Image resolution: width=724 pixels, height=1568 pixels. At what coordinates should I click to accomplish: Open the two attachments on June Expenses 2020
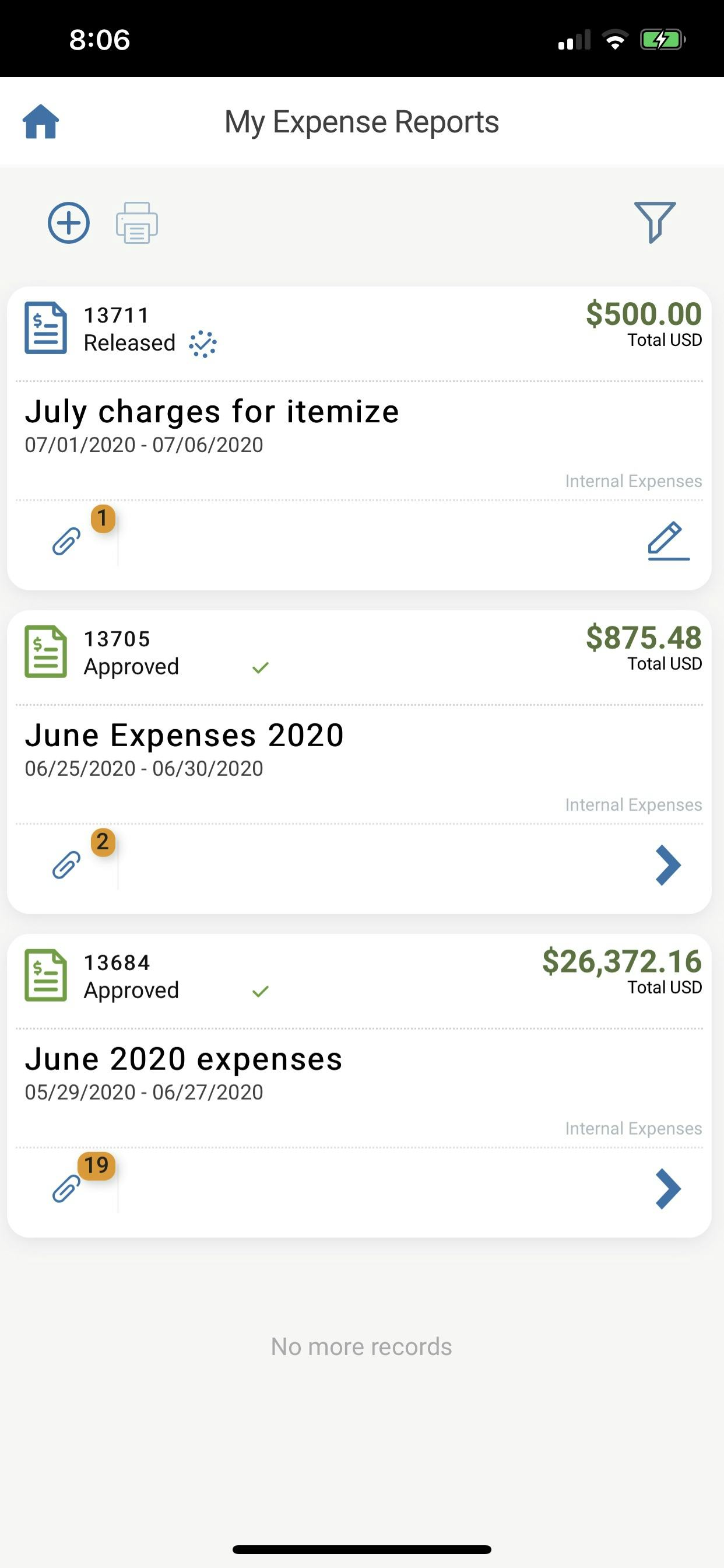67,864
